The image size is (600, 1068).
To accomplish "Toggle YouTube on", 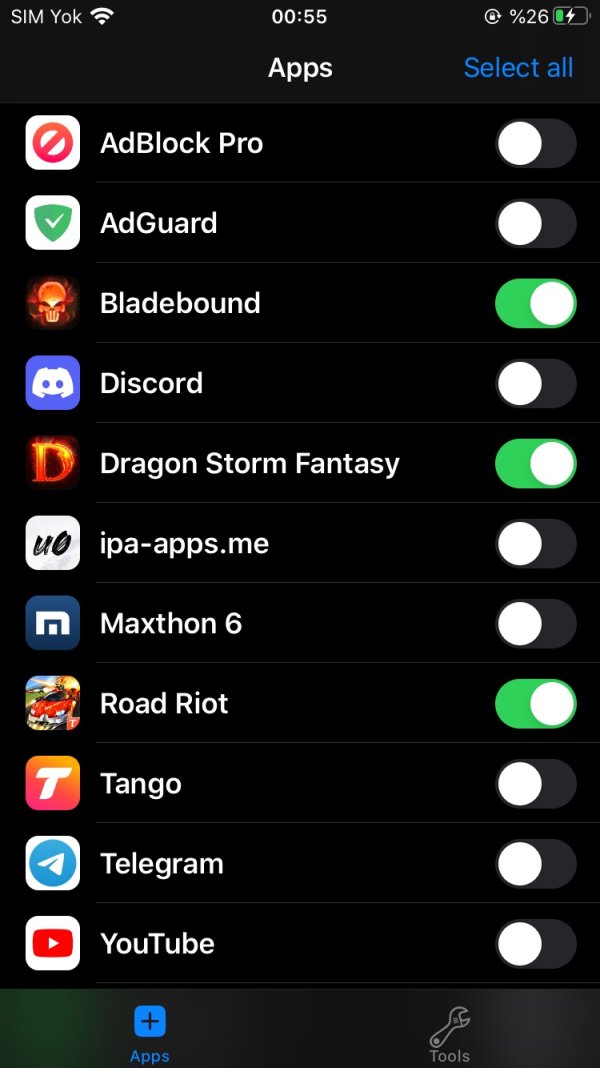I will click(535, 944).
